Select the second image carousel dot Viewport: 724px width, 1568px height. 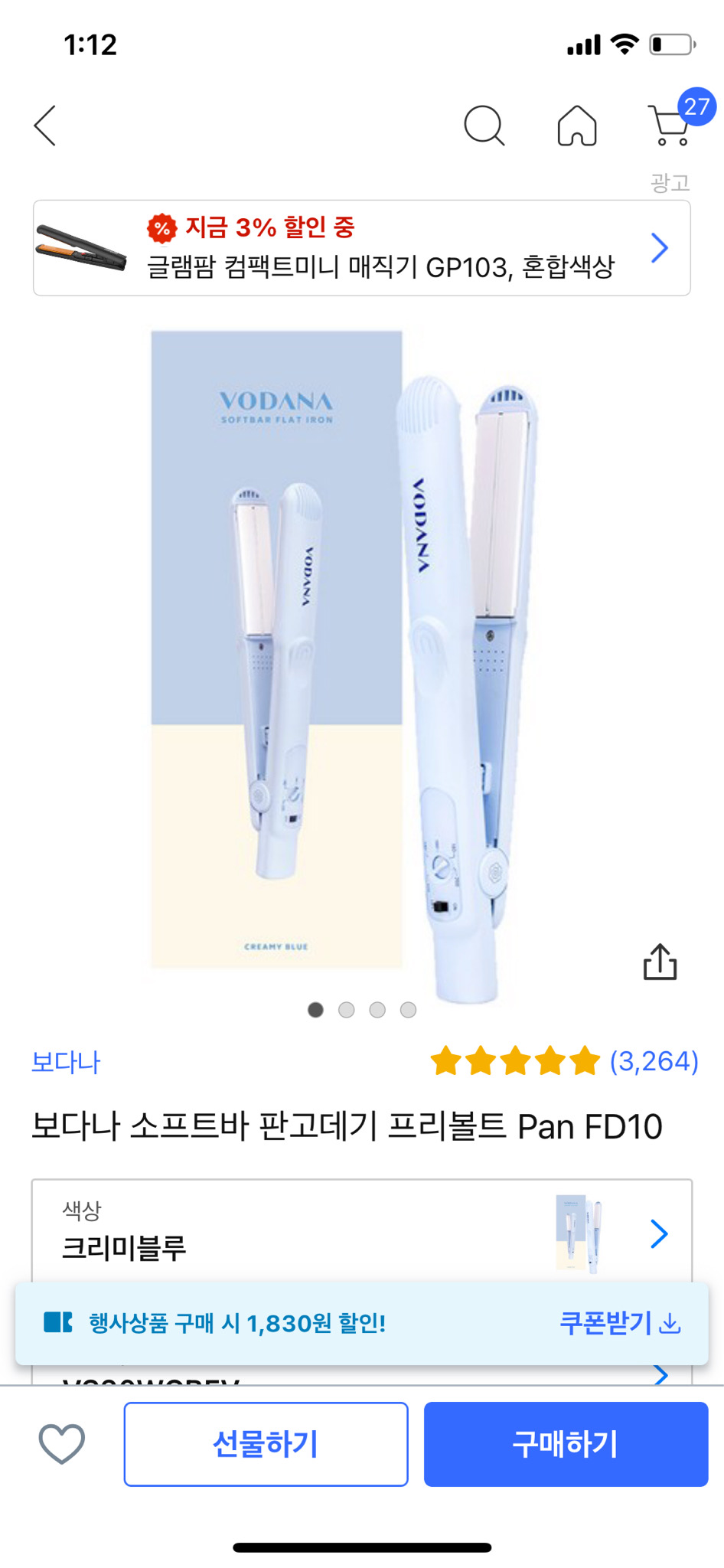pyautogui.click(x=347, y=1010)
